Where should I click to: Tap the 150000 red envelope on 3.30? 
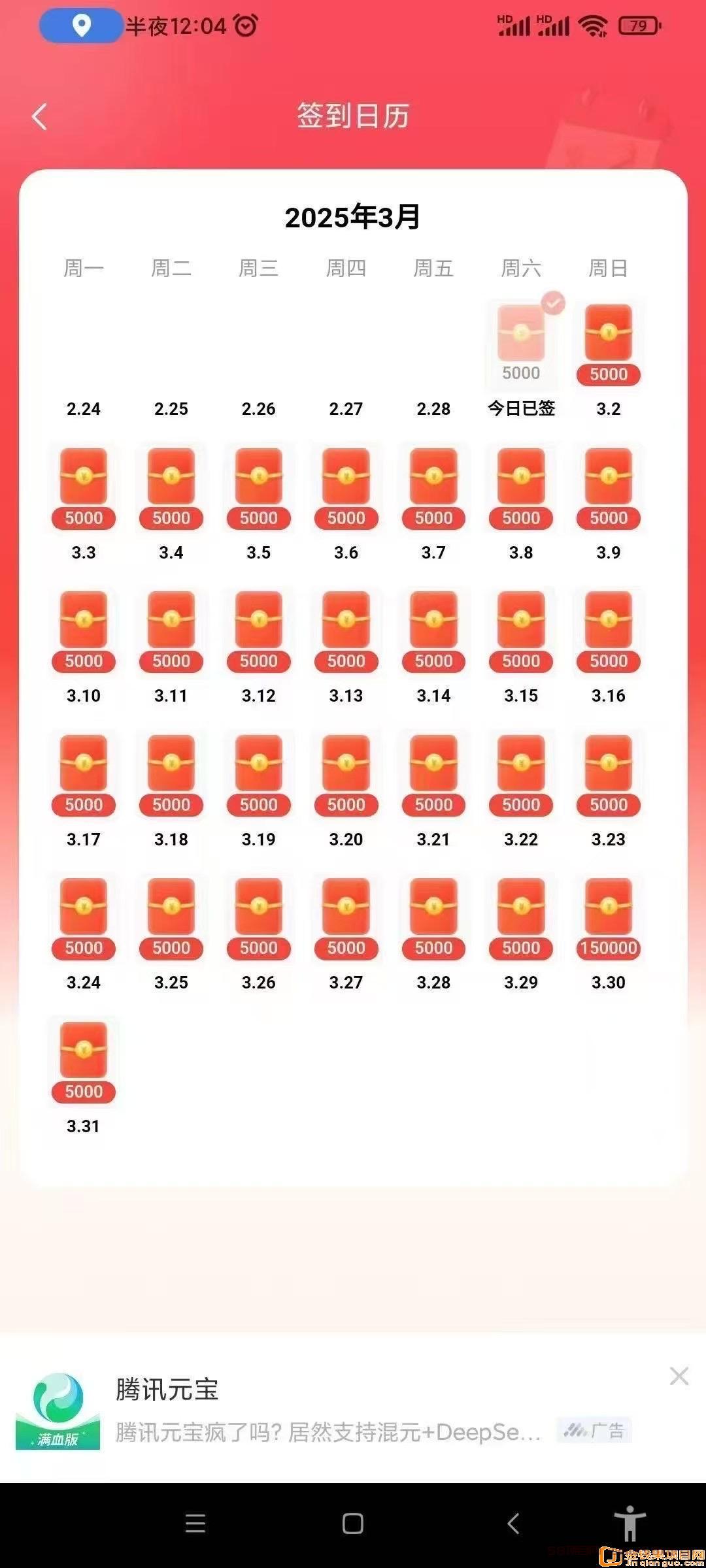[x=609, y=919]
